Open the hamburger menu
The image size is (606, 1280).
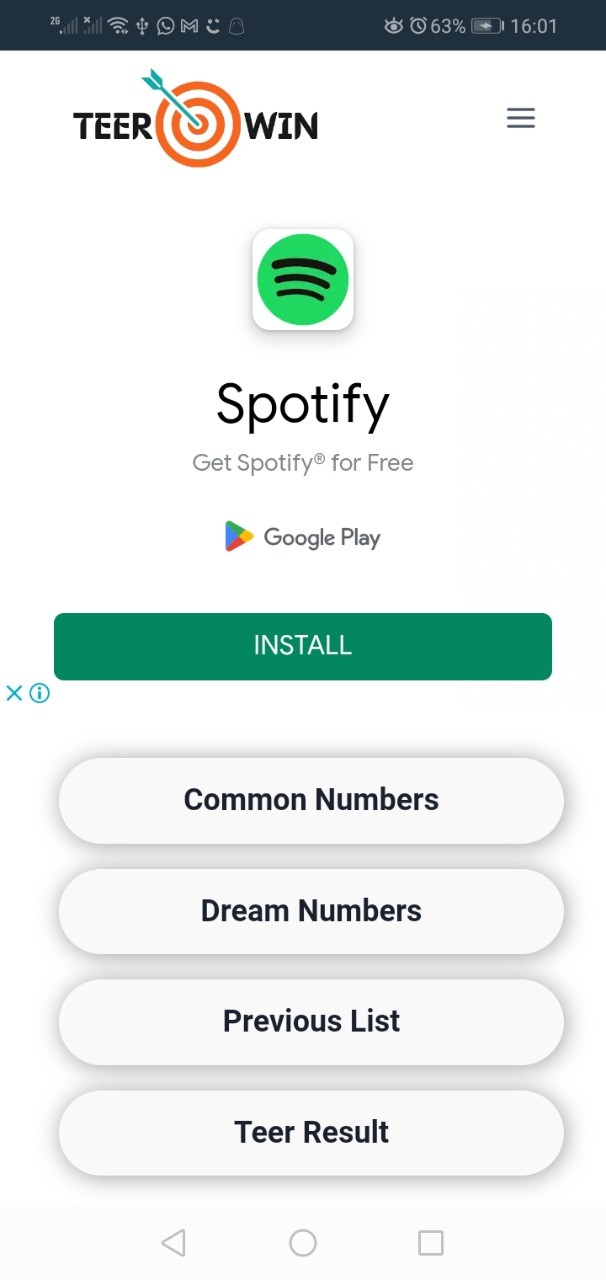[520, 118]
